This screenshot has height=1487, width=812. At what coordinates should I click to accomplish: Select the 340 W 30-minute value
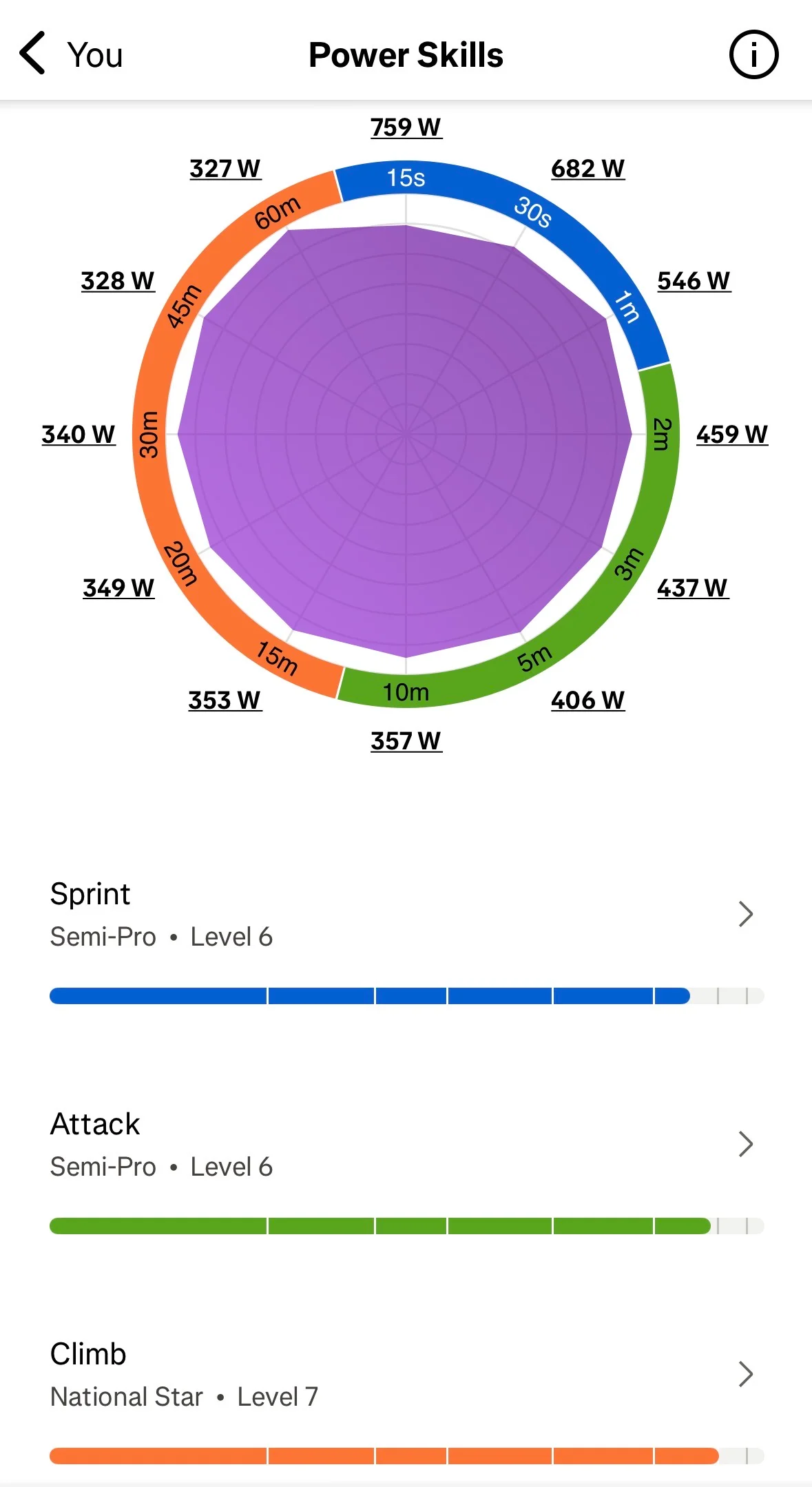click(79, 435)
